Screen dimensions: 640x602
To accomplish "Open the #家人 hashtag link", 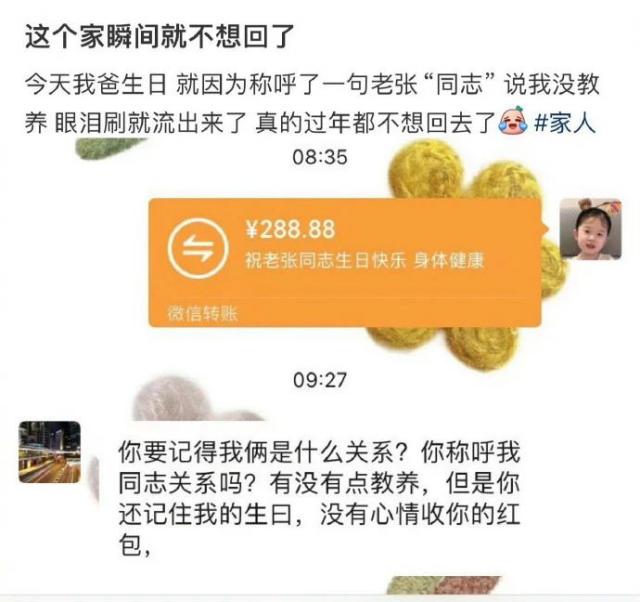I will 566,124.
